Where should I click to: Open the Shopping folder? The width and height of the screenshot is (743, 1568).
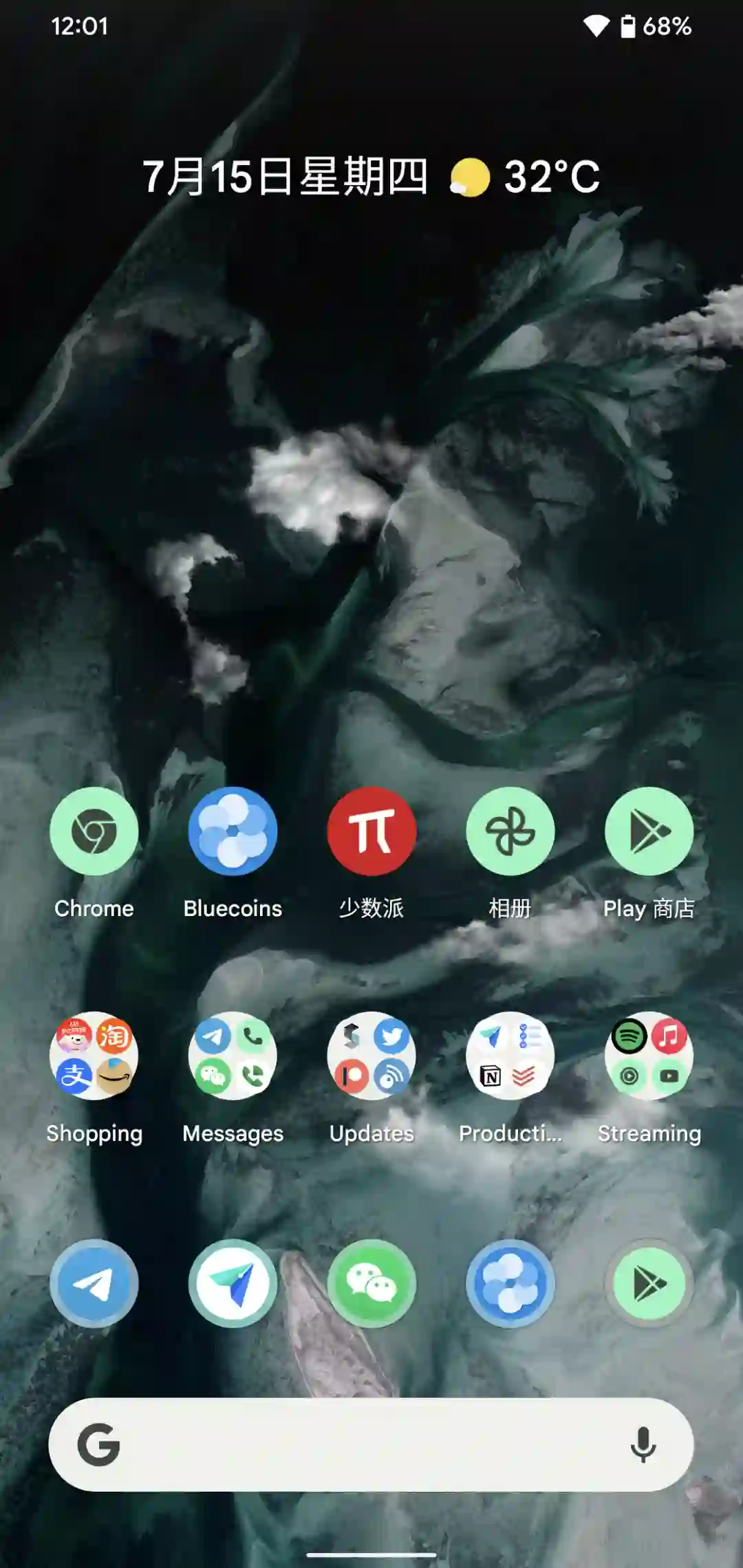[94, 1056]
